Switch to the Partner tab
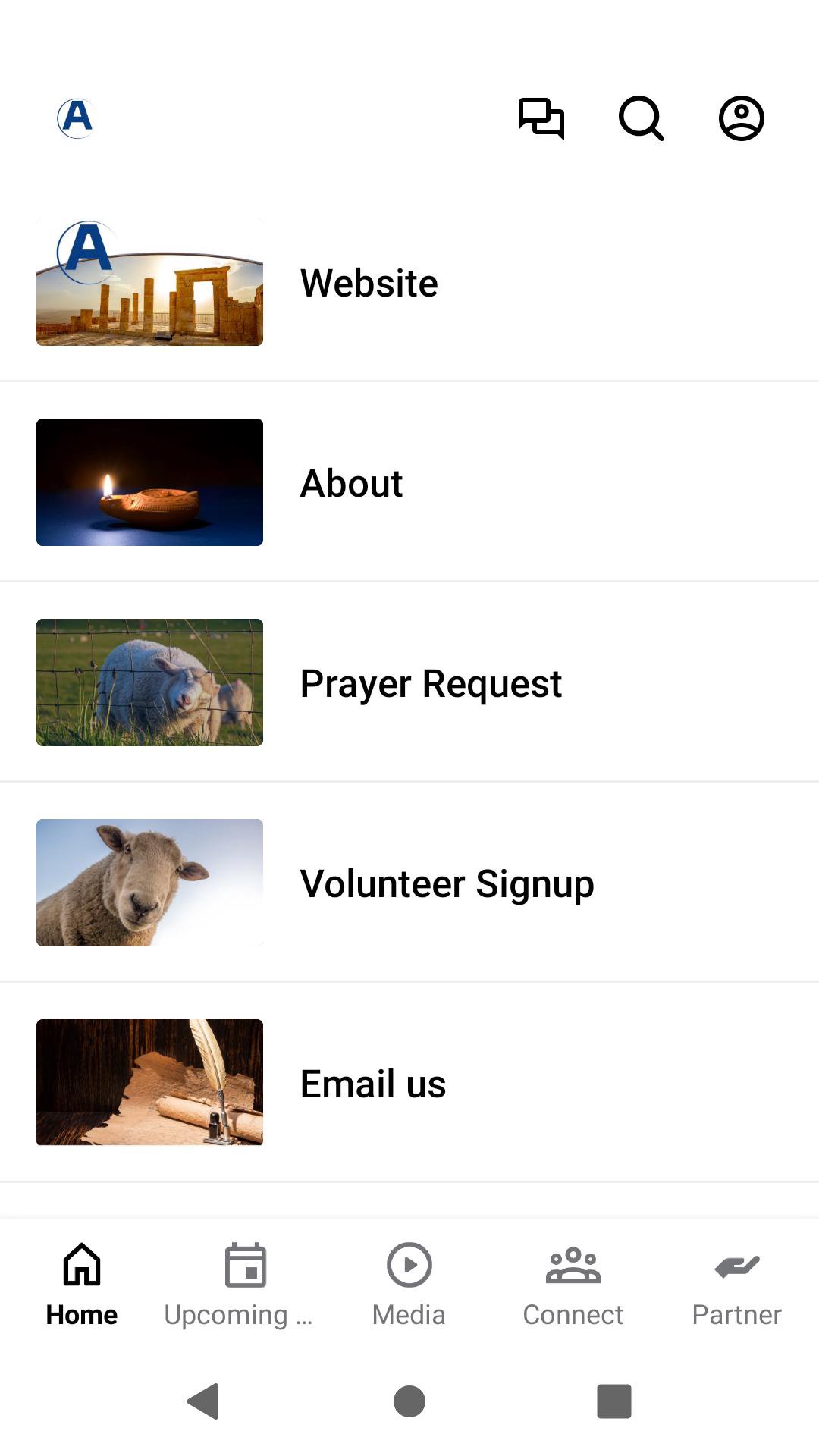The width and height of the screenshot is (819, 1456). tap(737, 1285)
